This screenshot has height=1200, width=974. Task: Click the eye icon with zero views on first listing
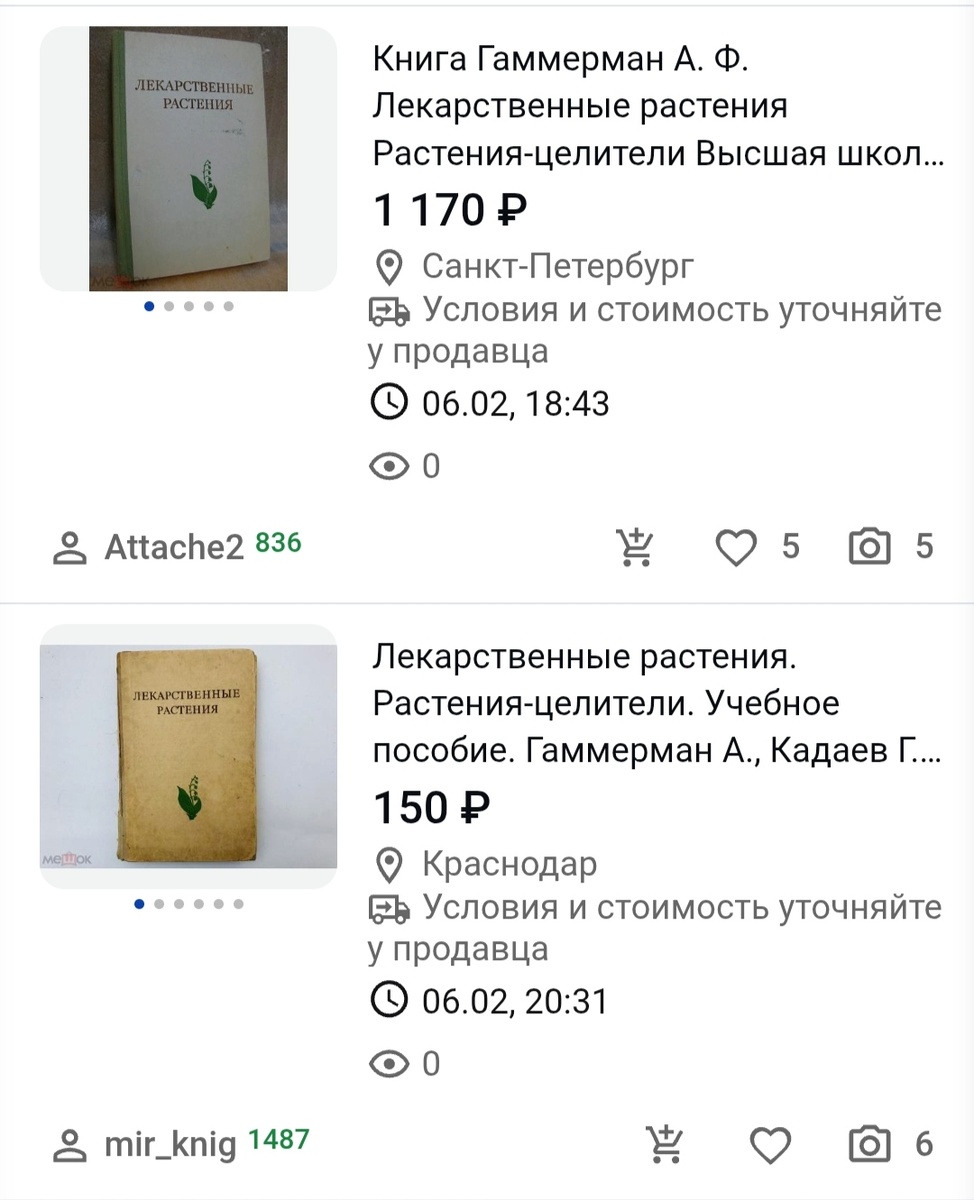pos(391,466)
